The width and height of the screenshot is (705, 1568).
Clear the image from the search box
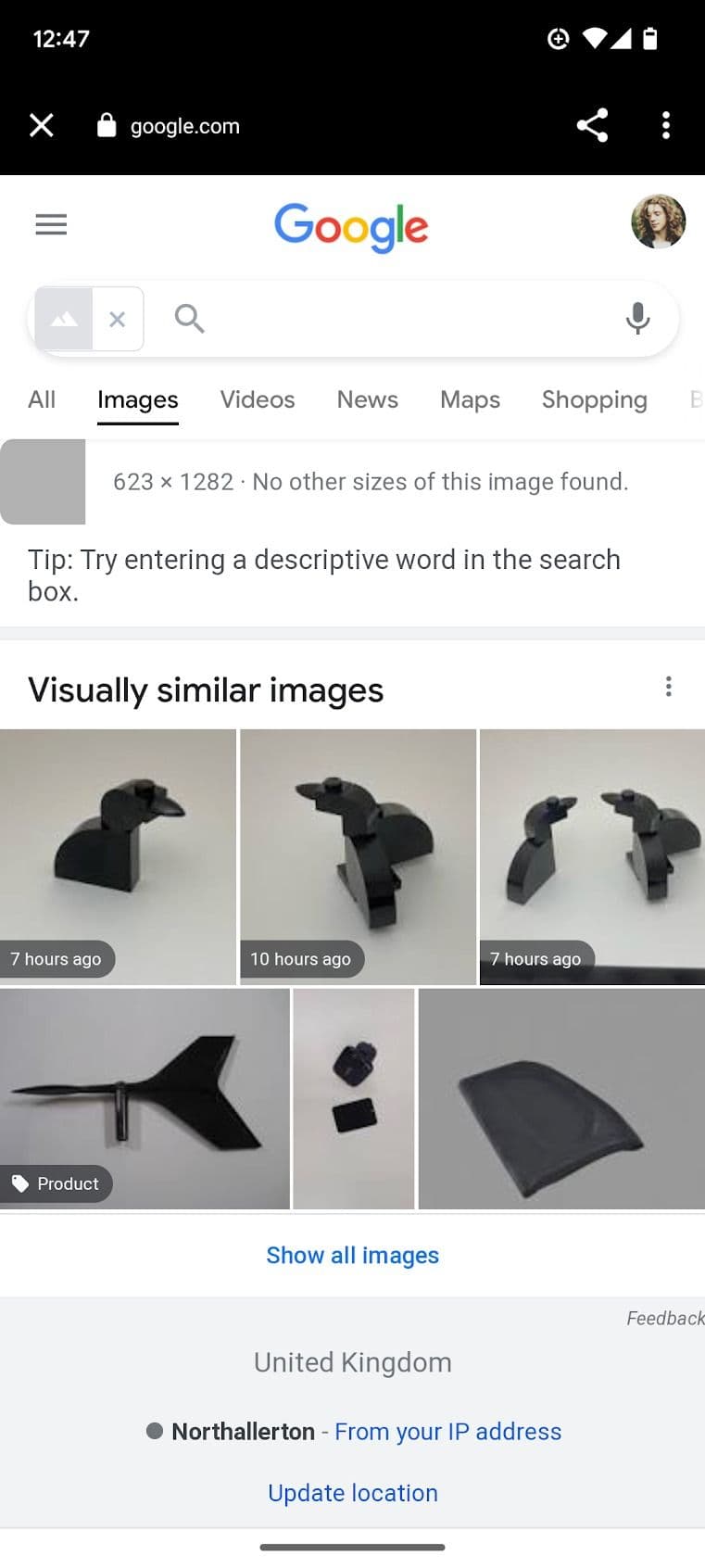pyautogui.click(x=118, y=319)
